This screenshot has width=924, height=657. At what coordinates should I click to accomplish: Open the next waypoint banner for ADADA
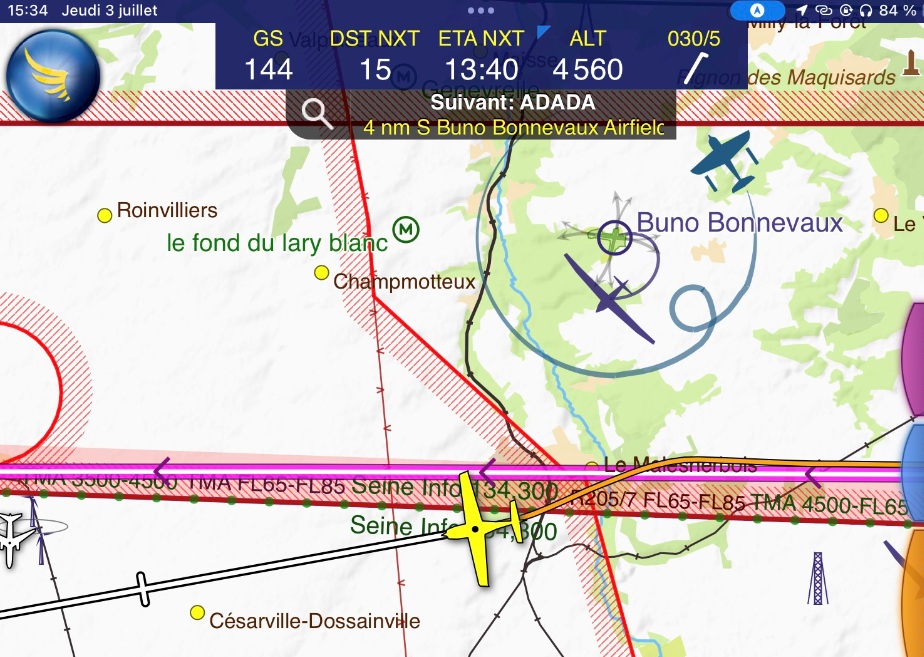pos(512,115)
